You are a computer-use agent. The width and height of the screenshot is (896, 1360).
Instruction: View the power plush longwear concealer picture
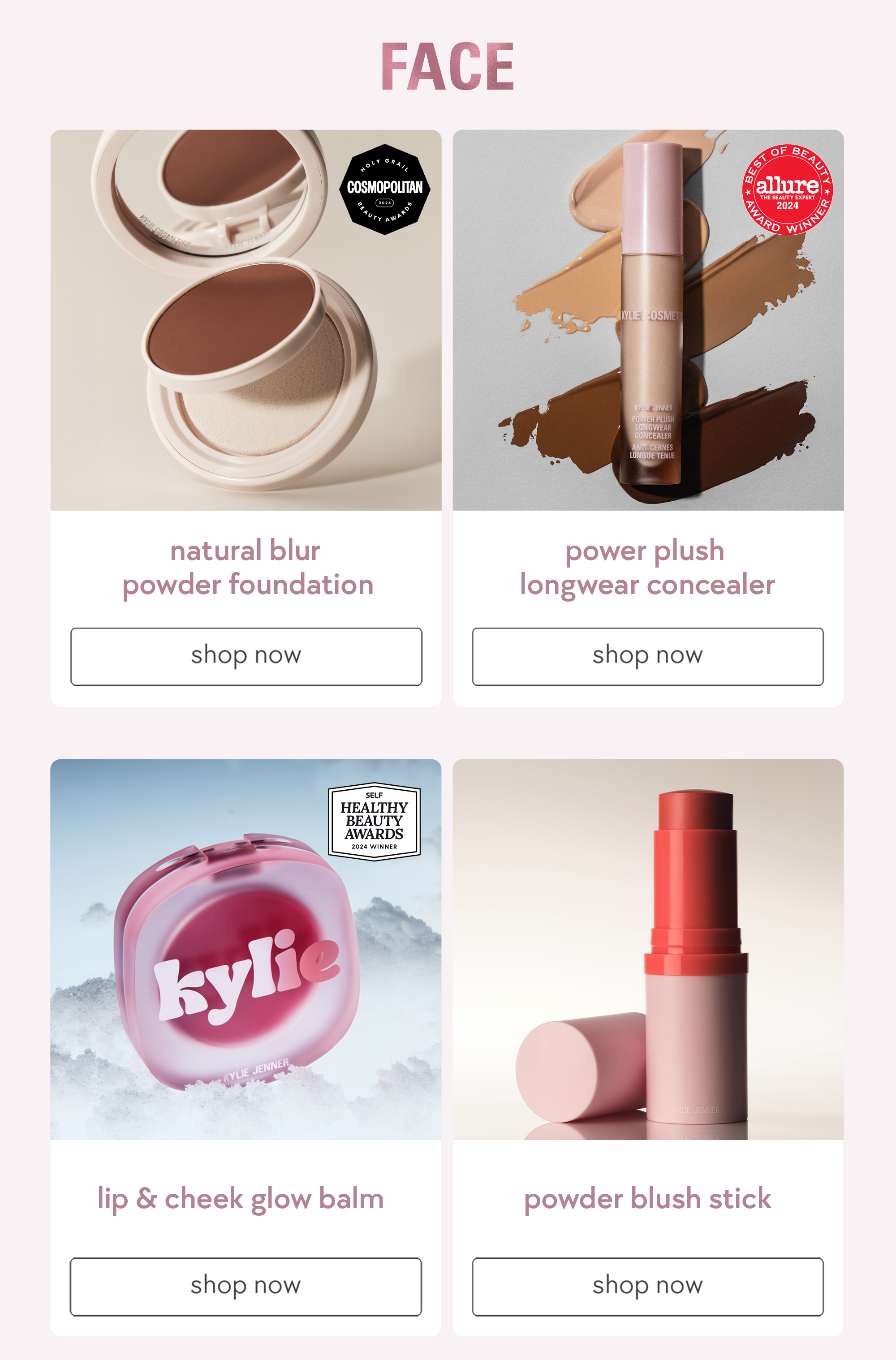(647, 320)
